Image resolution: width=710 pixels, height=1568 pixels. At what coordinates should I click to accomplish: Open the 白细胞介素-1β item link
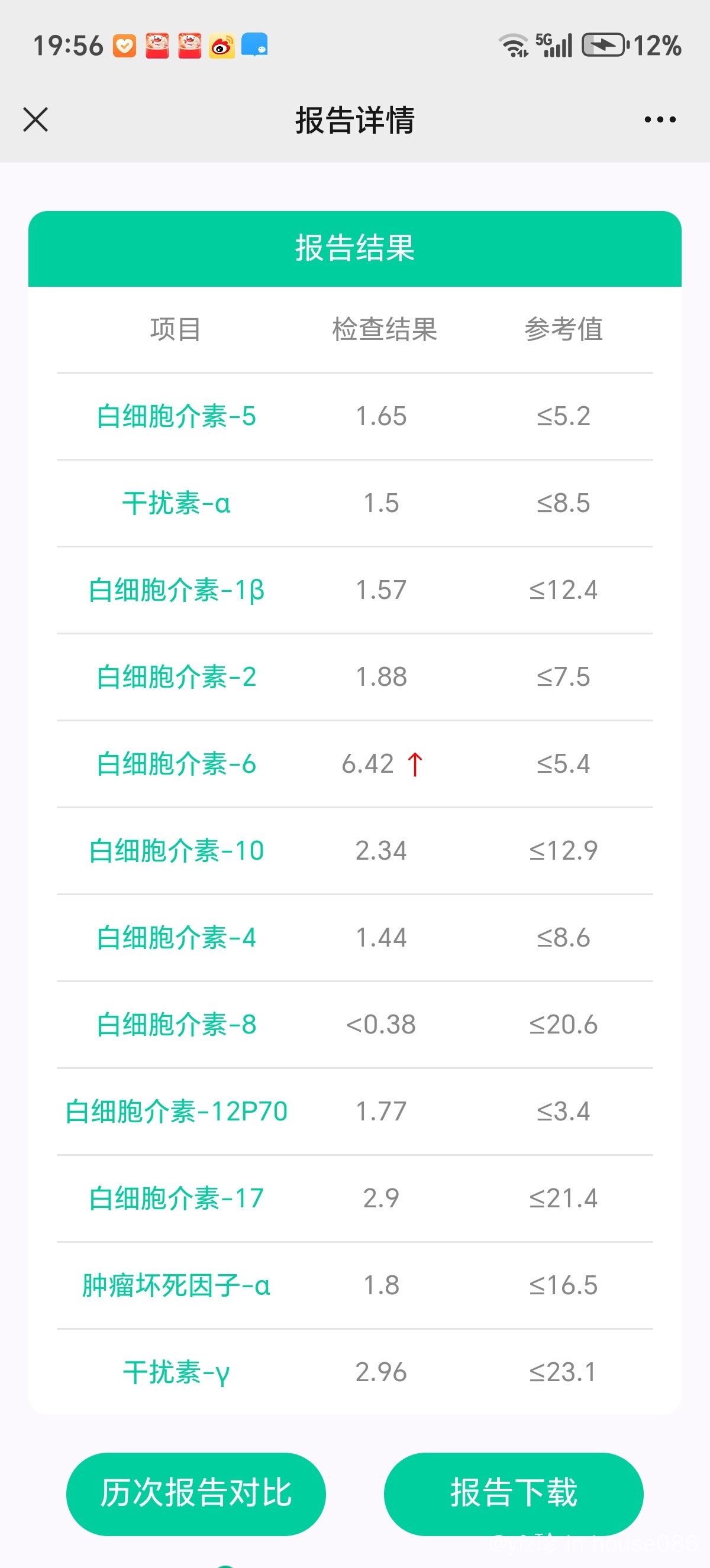click(x=176, y=591)
